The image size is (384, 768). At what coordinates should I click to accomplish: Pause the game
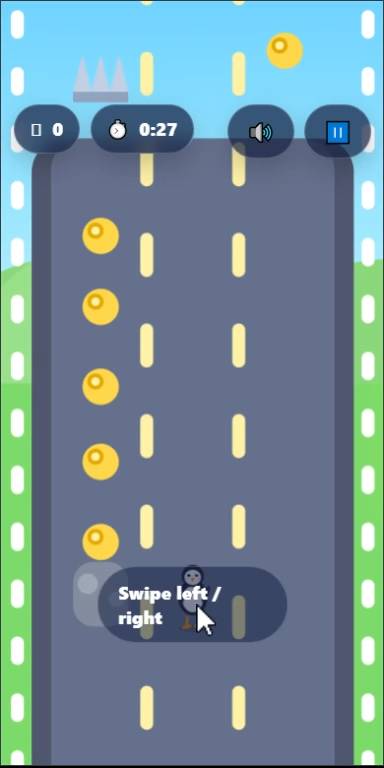click(x=337, y=132)
